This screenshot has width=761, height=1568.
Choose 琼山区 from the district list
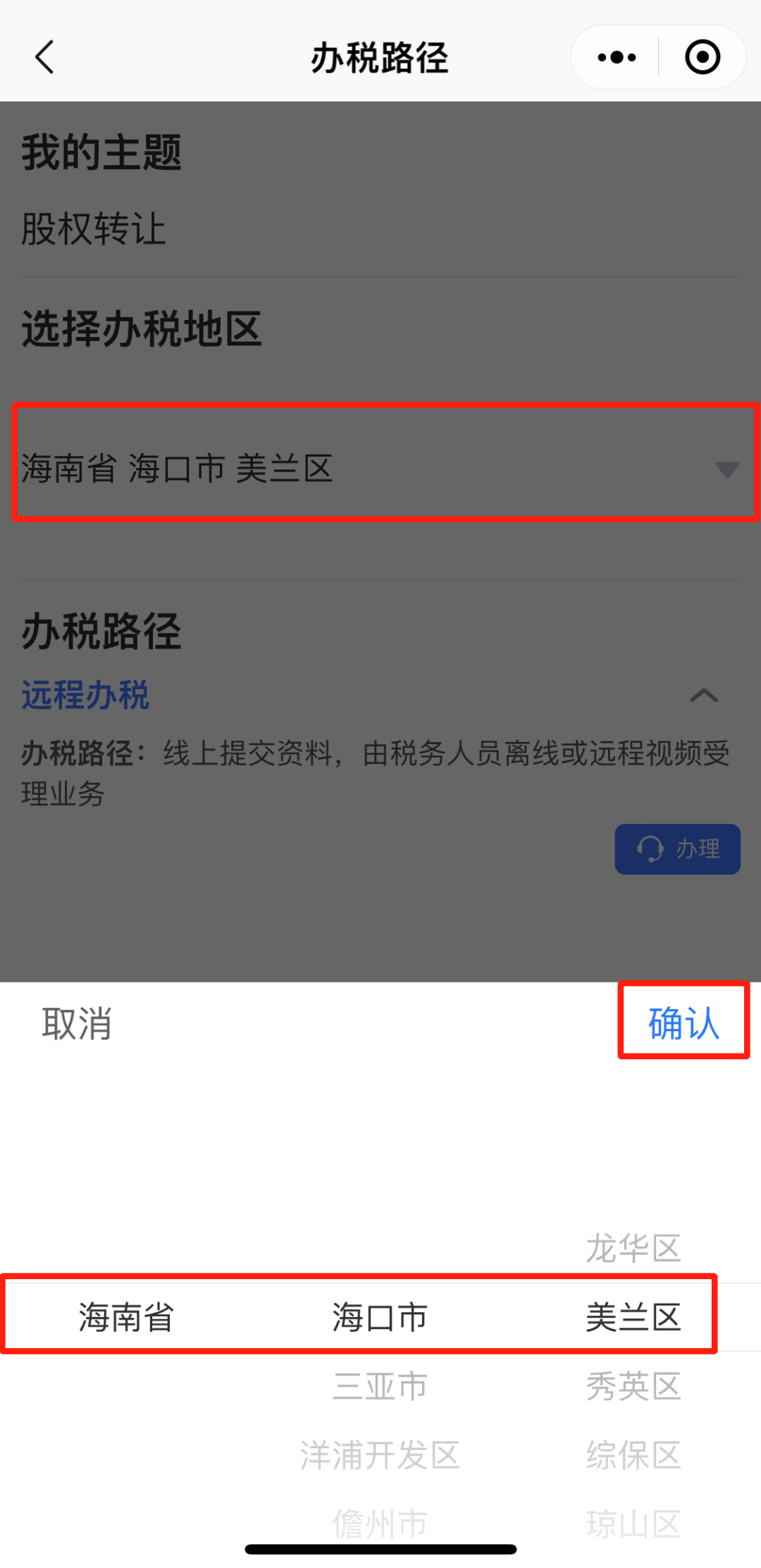click(x=633, y=1522)
